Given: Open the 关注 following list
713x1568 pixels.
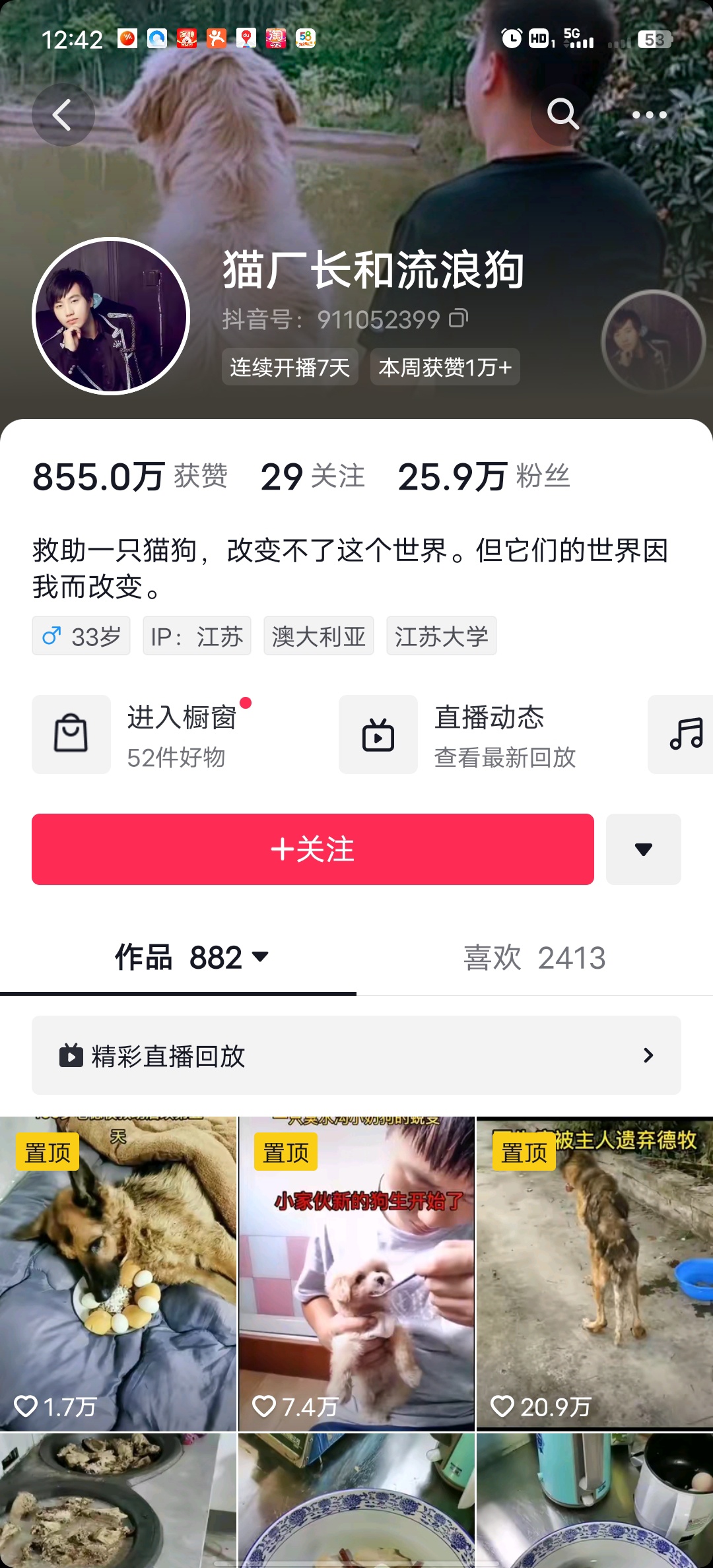Looking at the screenshot, I should pyautogui.click(x=313, y=476).
